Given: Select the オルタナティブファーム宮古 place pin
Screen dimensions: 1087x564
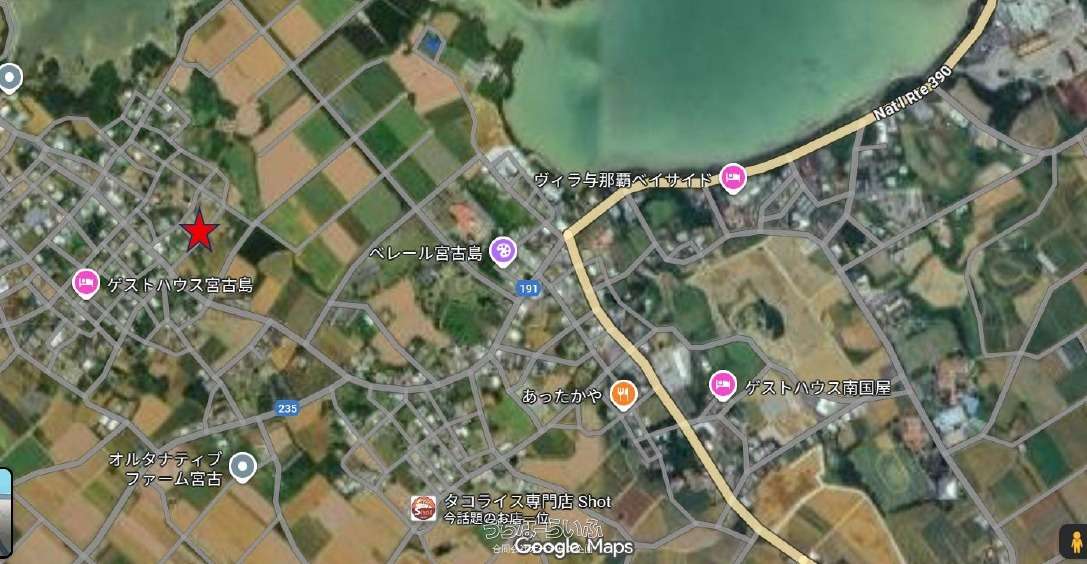Looking at the screenshot, I should point(243,465).
